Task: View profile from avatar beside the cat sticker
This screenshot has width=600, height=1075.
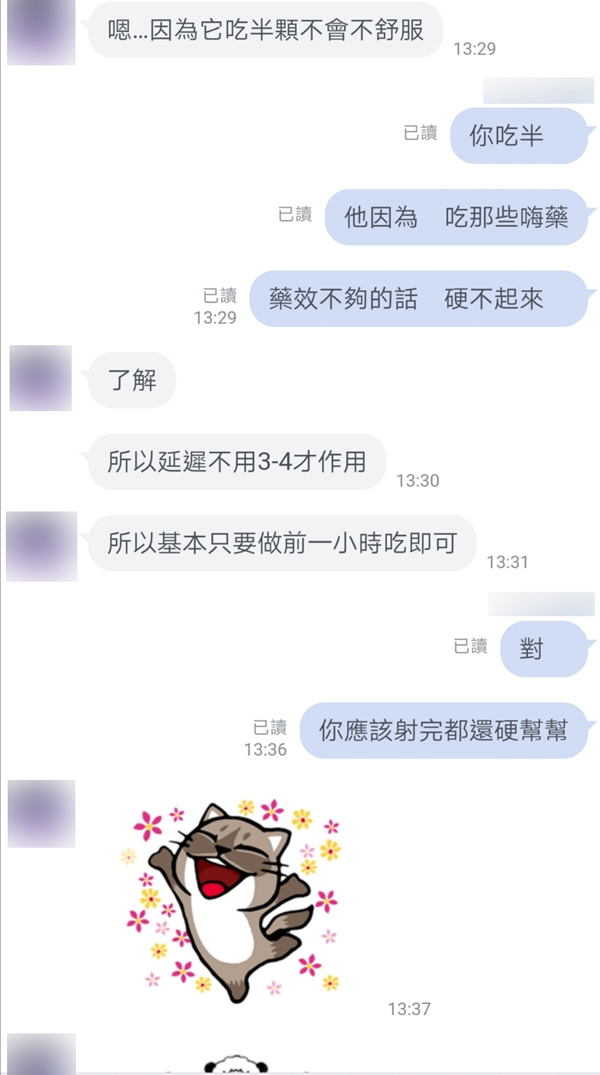Action: [41, 813]
